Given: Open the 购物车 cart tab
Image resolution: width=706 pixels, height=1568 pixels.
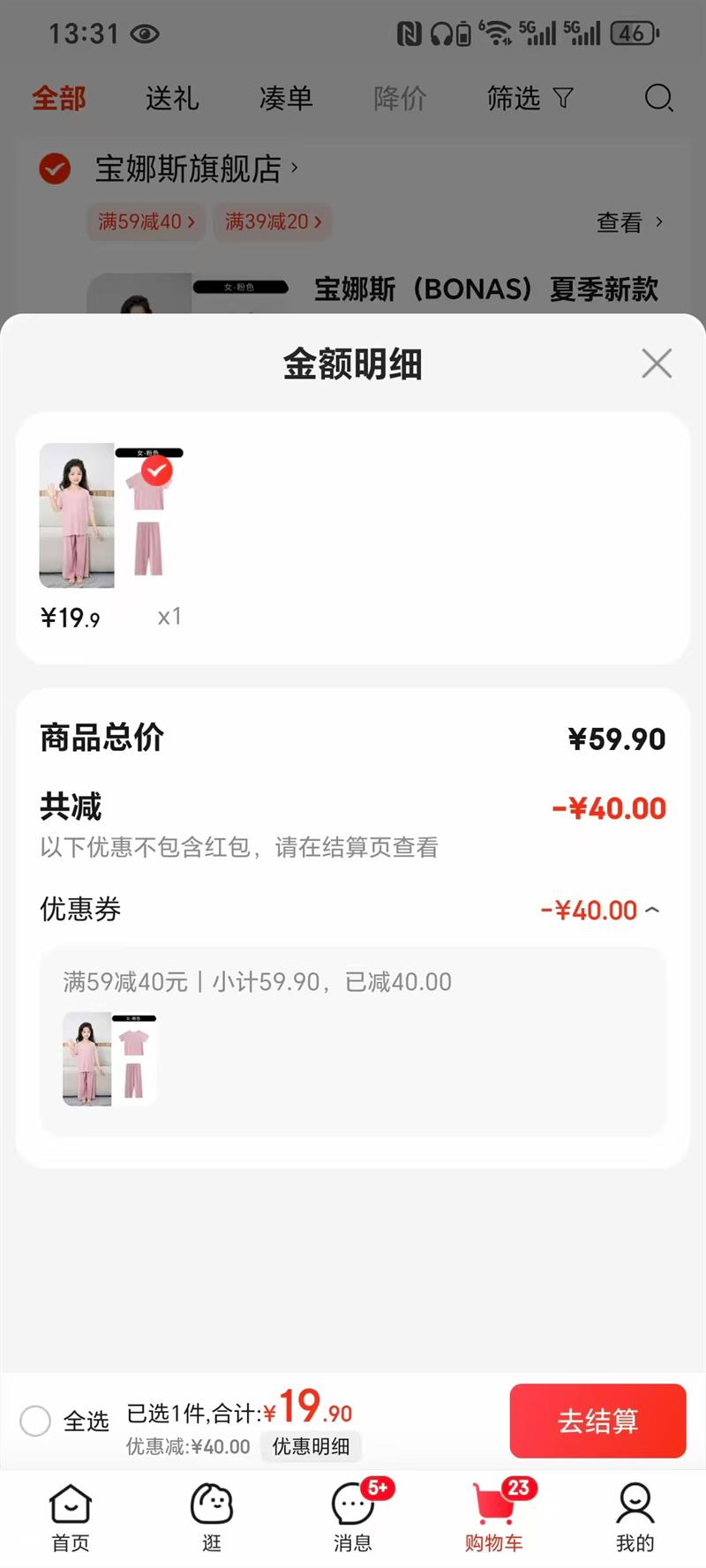Looking at the screenshot, I should [x=494, y=1517].
